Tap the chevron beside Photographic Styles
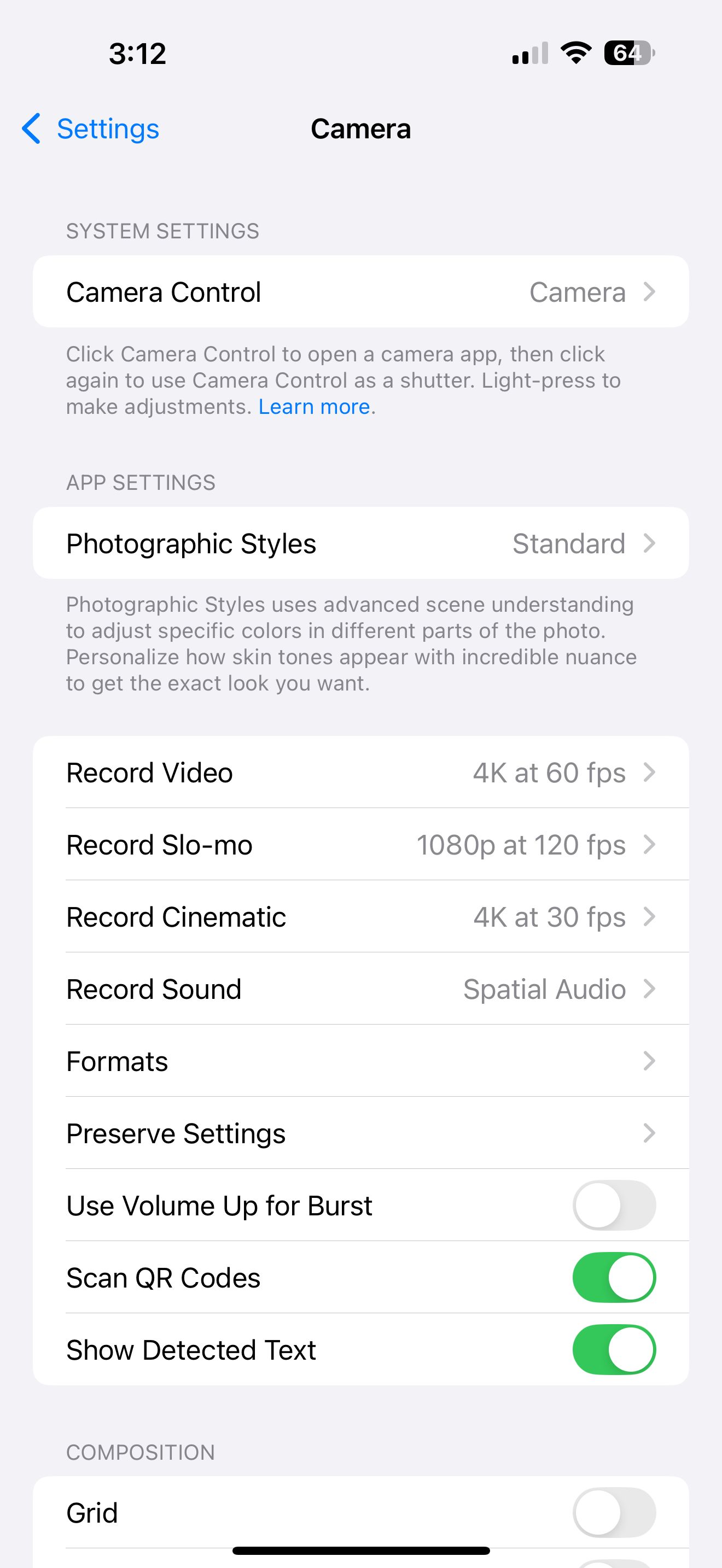Screen dimensions: 722x1568 click(650, 543)
